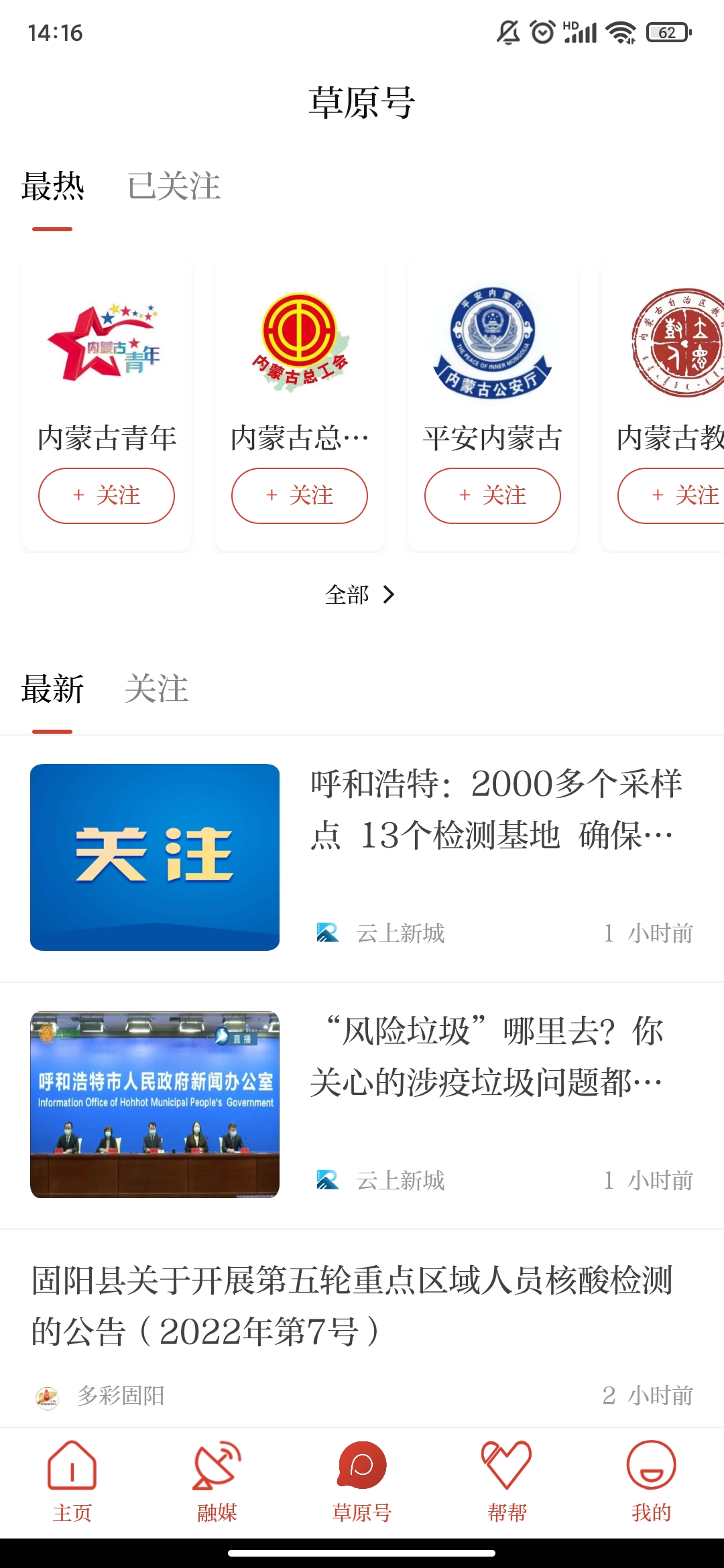The width and height of the screenshot is (724, 1568).
Task: Open the 平安内蒙古 police badge logo
Action: tap(492, 342)
